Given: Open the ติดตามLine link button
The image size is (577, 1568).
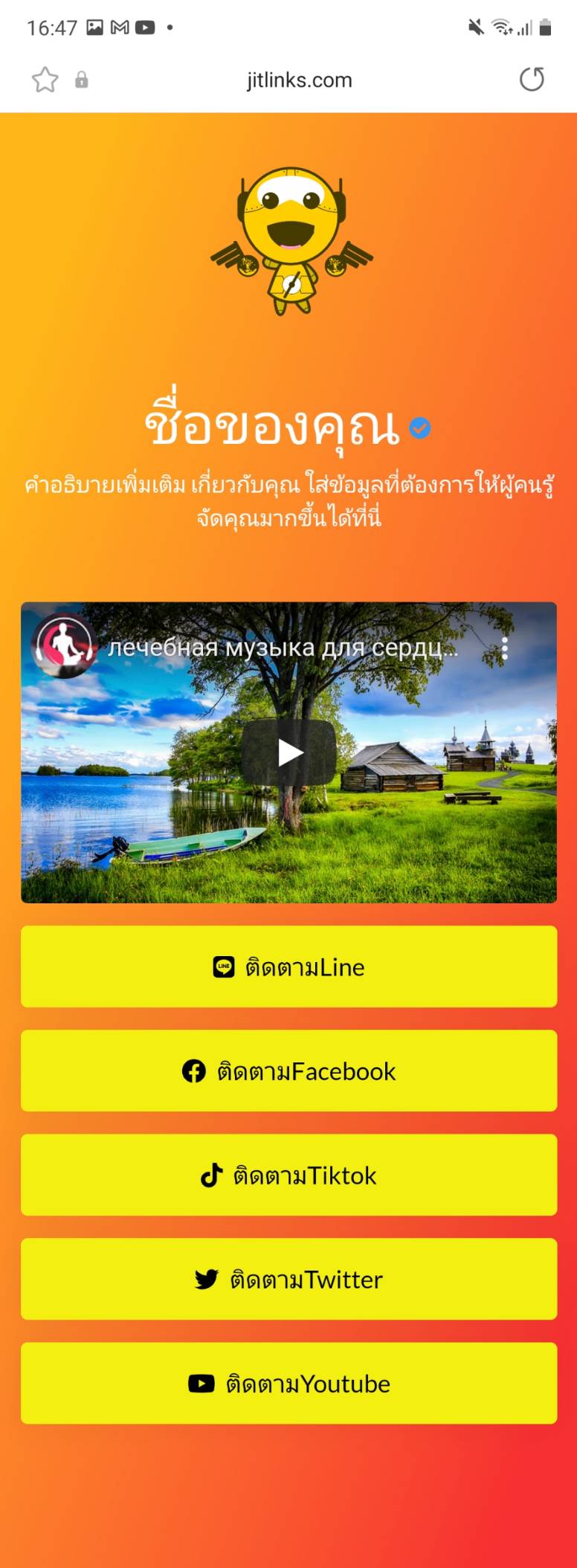Looking at the screenshot, I should point(288,967).
